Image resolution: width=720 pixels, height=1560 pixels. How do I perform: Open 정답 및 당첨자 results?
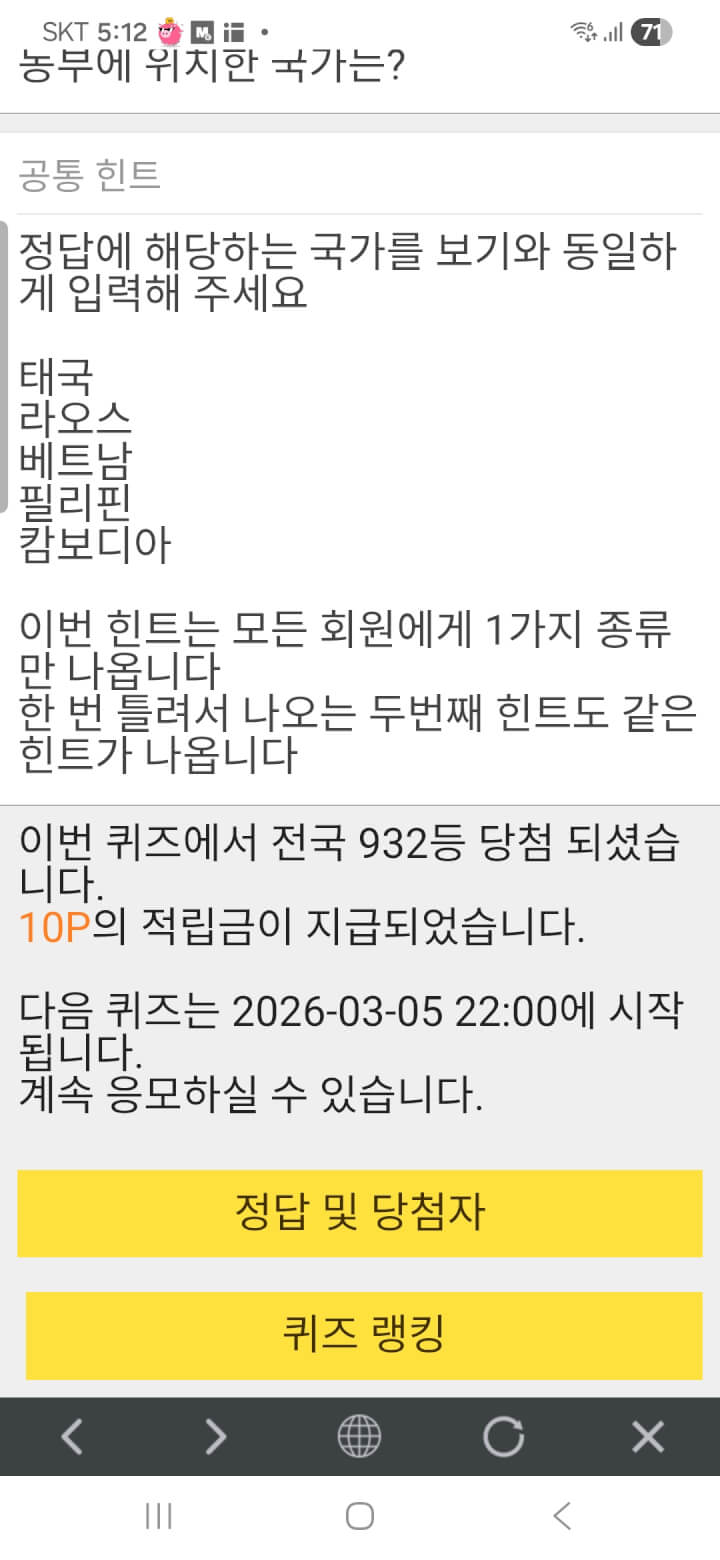pyautogui.click(x=360, y=1213)
